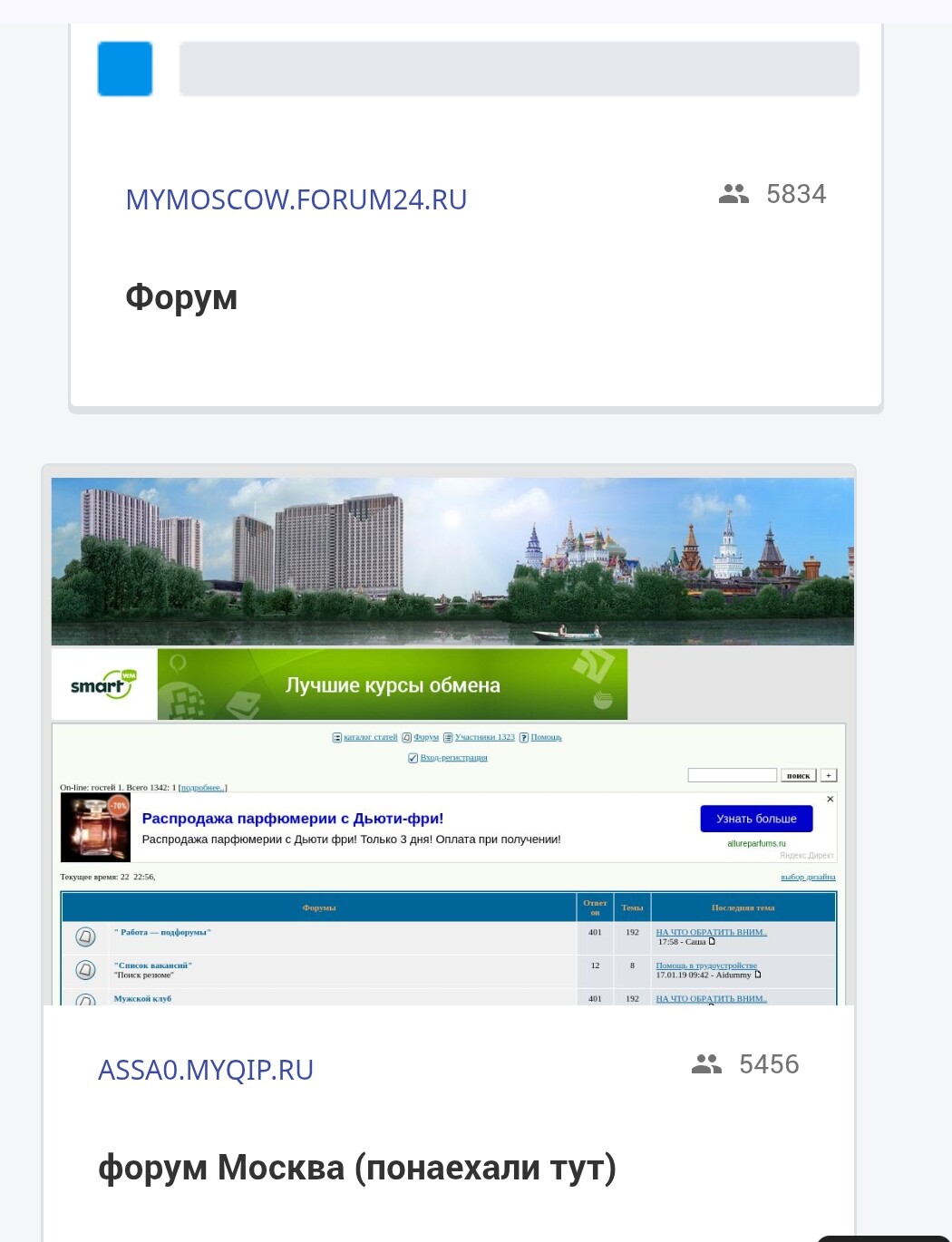Open the MYMOSCOW.FORUM24.RU link
952x1242 pixels.
(x=296, y=199)
